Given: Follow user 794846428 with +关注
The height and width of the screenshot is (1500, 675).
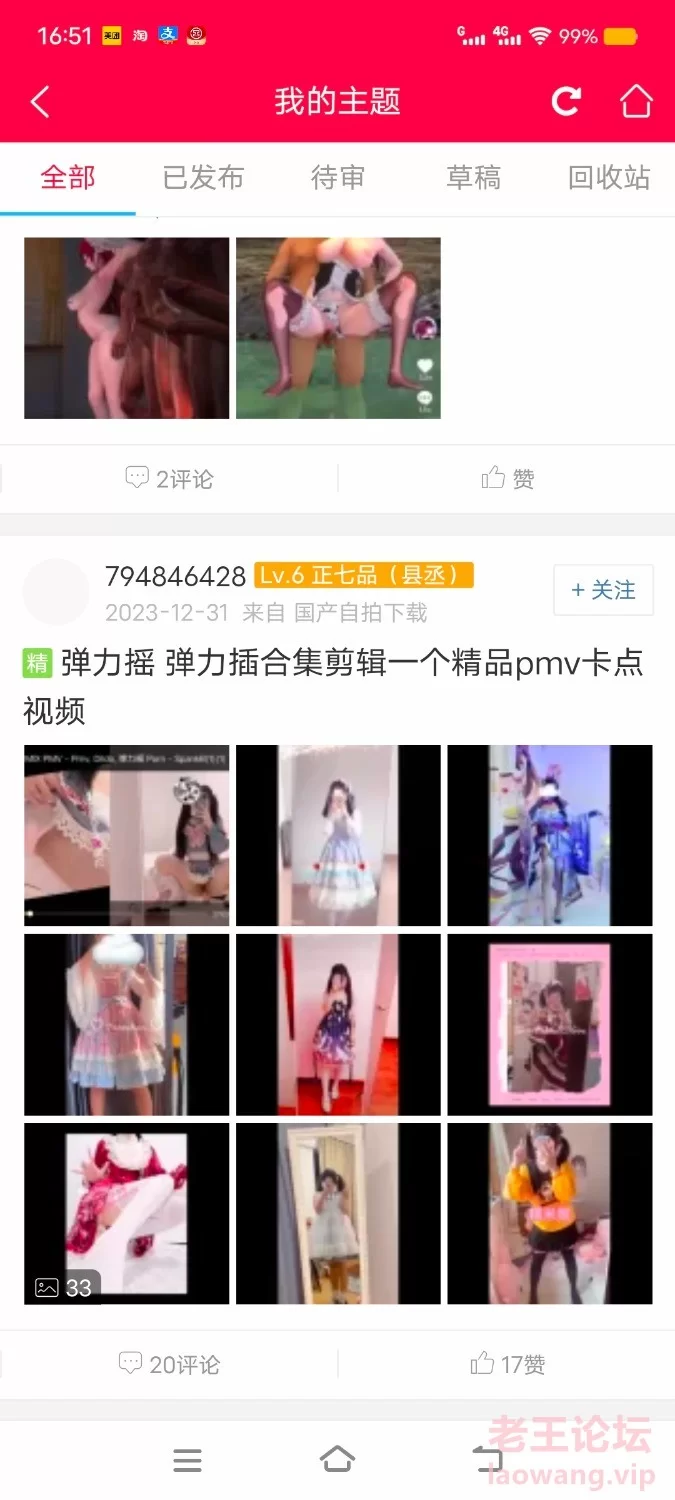Looking at the screenshot, I should [x=603, y=590].
